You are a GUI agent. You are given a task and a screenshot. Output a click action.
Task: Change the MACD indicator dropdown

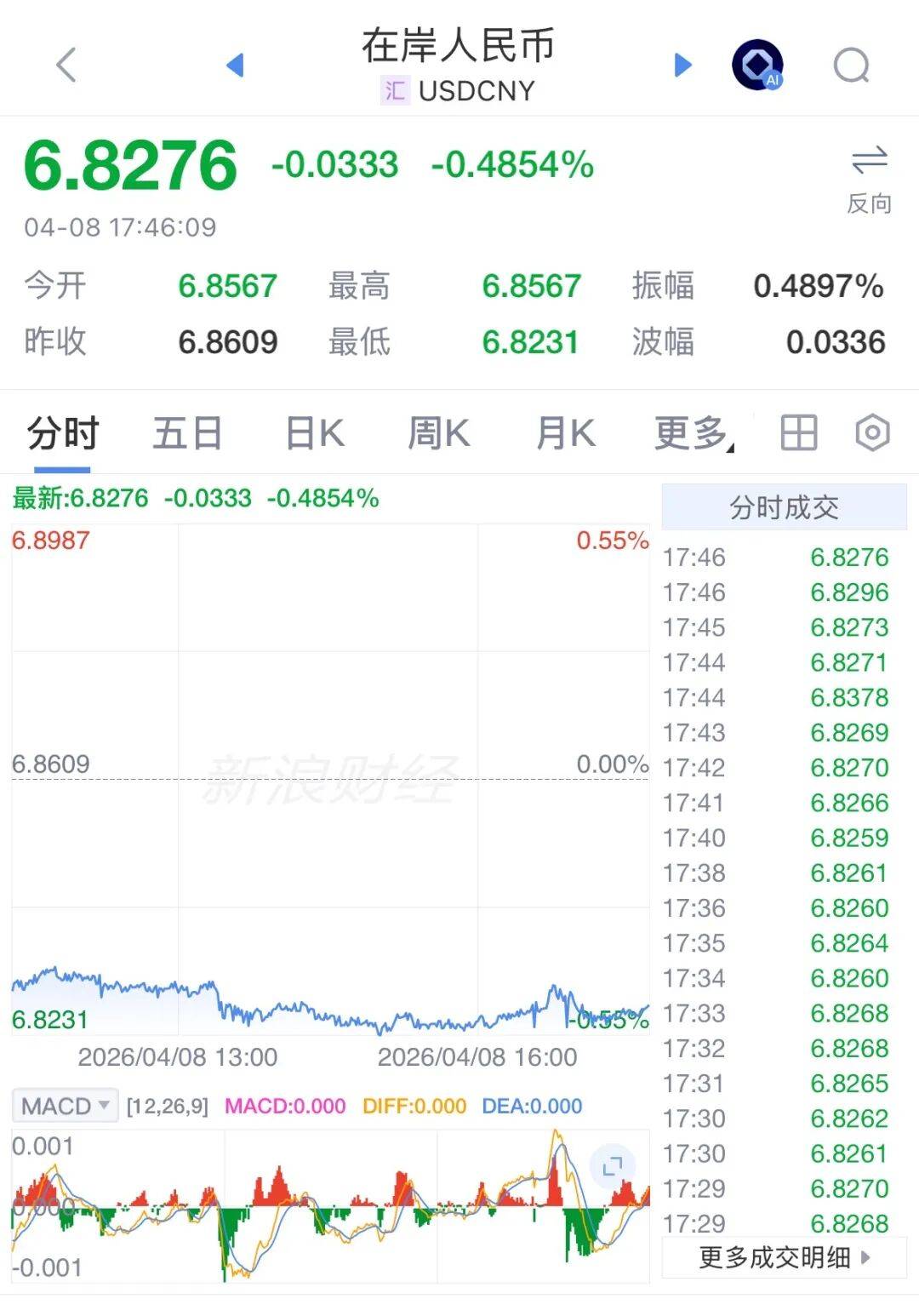tap(66, 1106)
